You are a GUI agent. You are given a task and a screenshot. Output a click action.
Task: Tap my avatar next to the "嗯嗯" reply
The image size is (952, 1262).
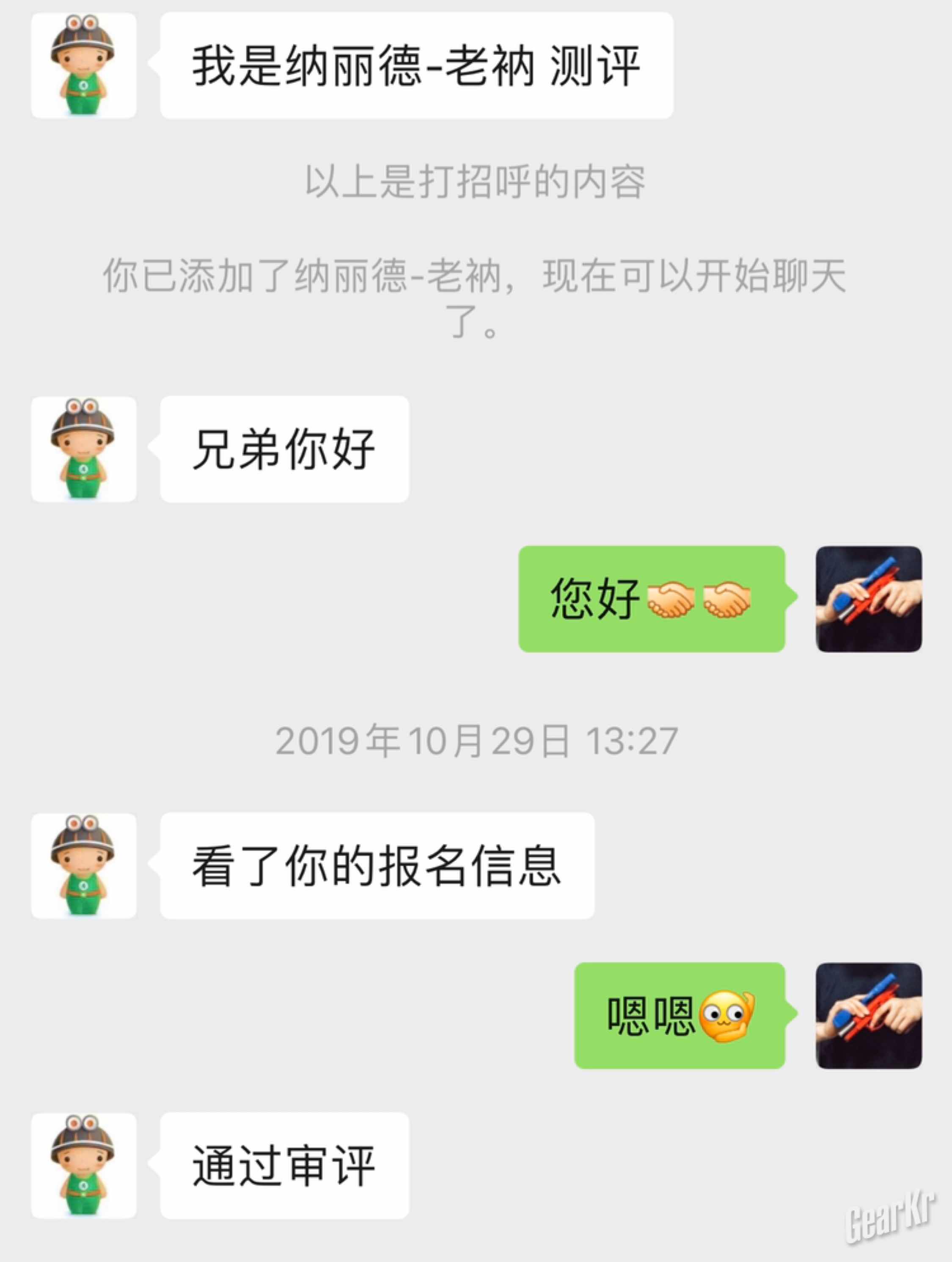tap(868, 1016)
